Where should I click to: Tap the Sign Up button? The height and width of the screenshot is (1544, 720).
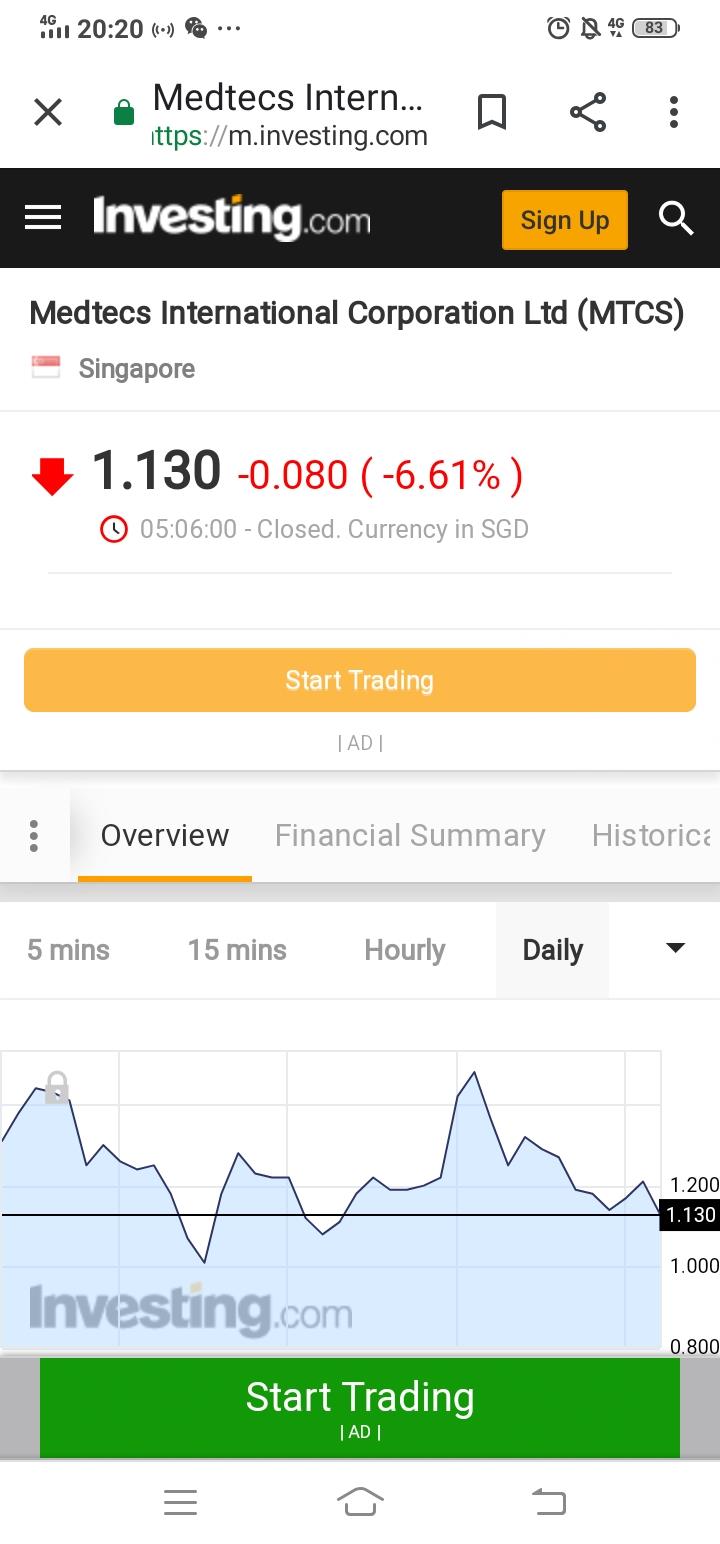[564, 219]
